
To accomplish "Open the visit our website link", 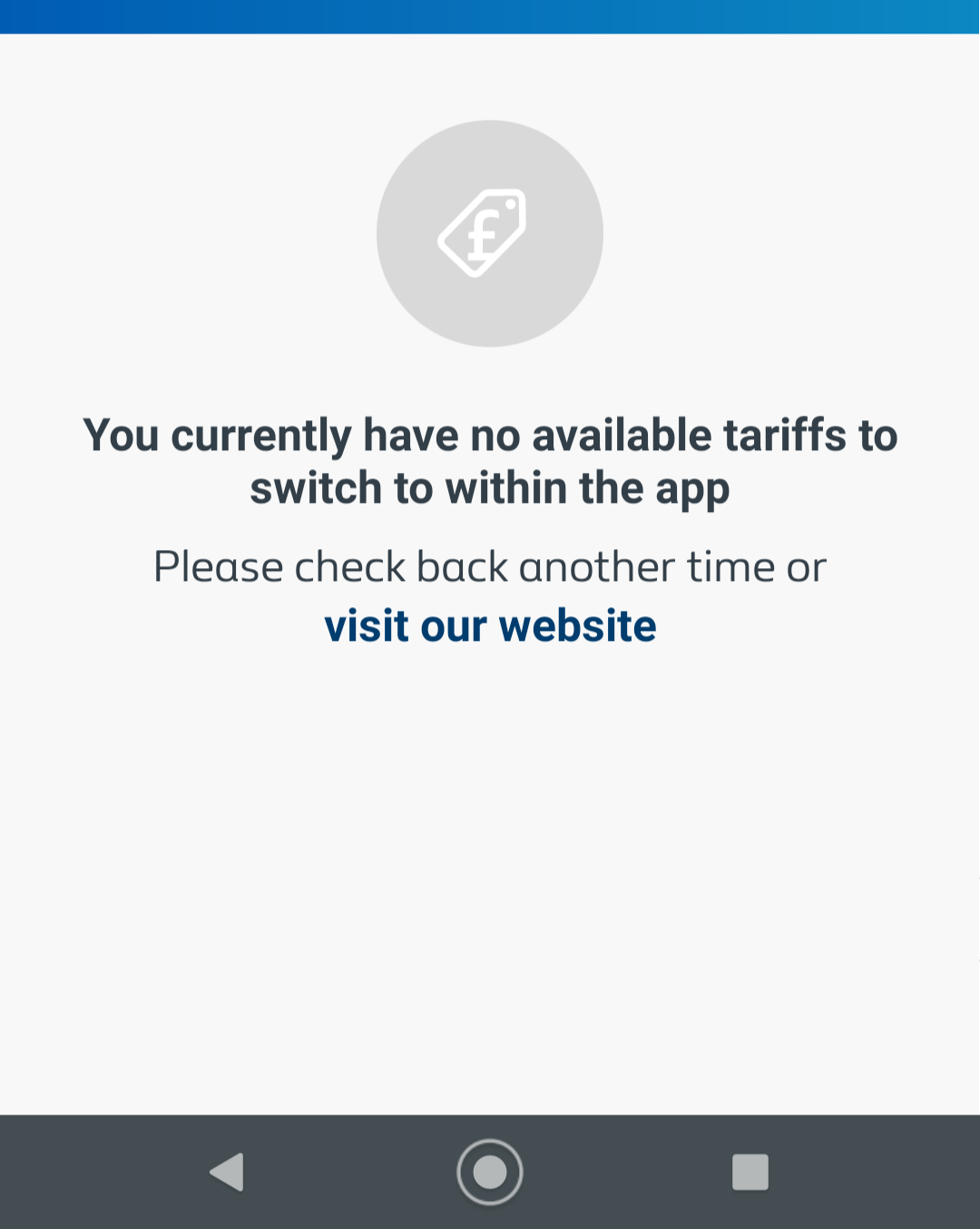I will pos(490,626).
